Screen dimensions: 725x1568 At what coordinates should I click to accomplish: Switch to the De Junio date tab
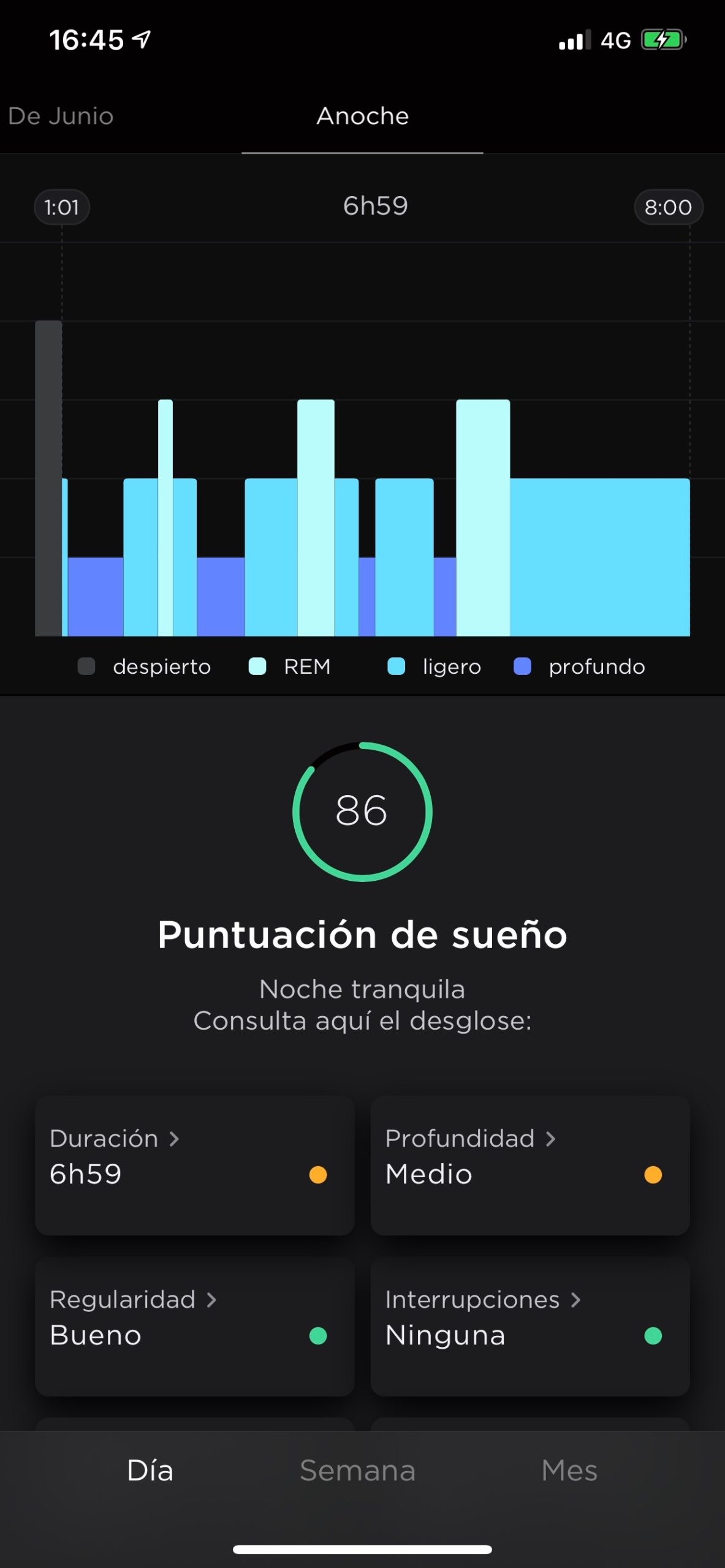click(x=61, y=116)
